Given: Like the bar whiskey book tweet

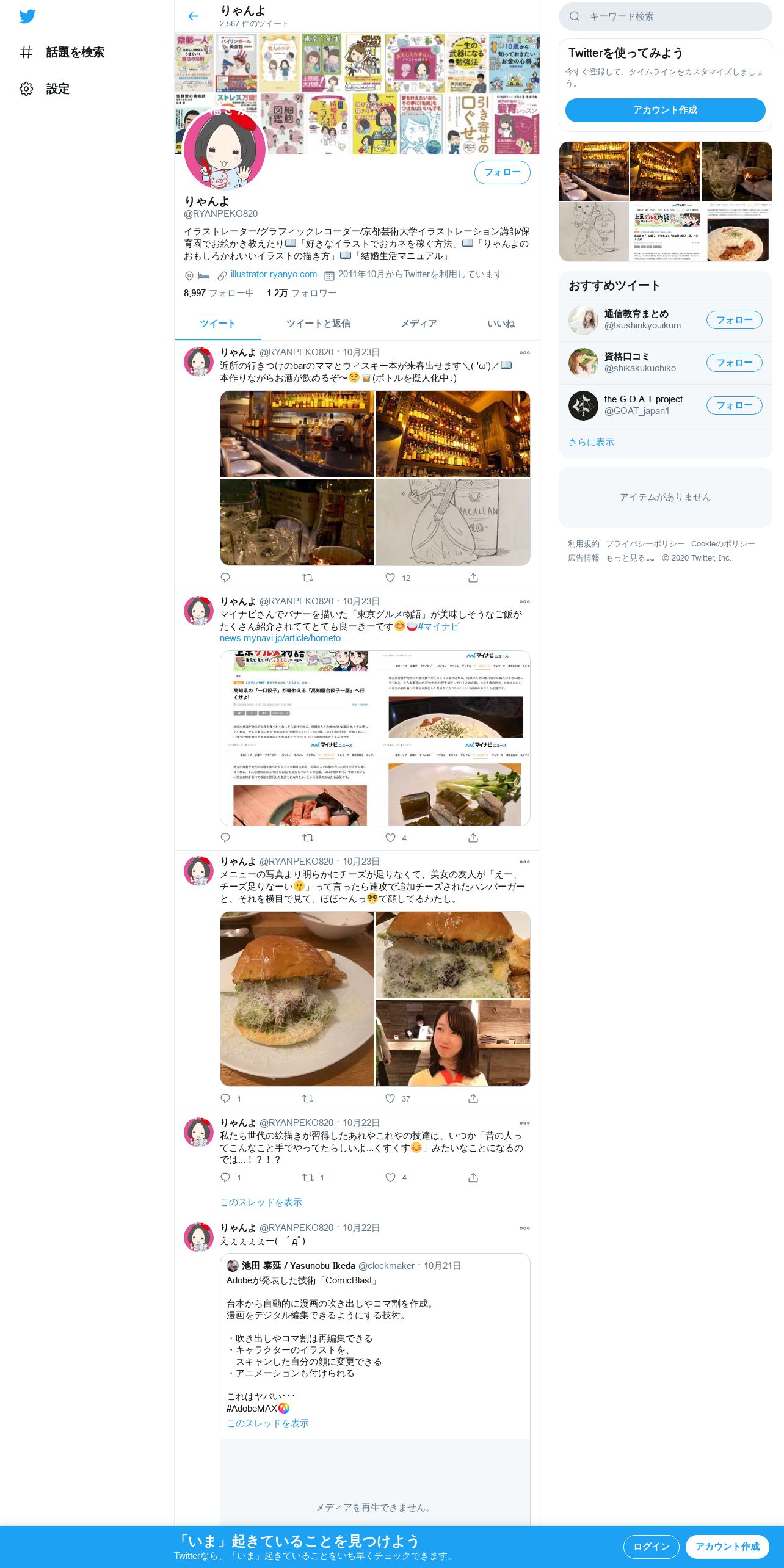Looking at the screenshot, I should [x=391, y=578].
